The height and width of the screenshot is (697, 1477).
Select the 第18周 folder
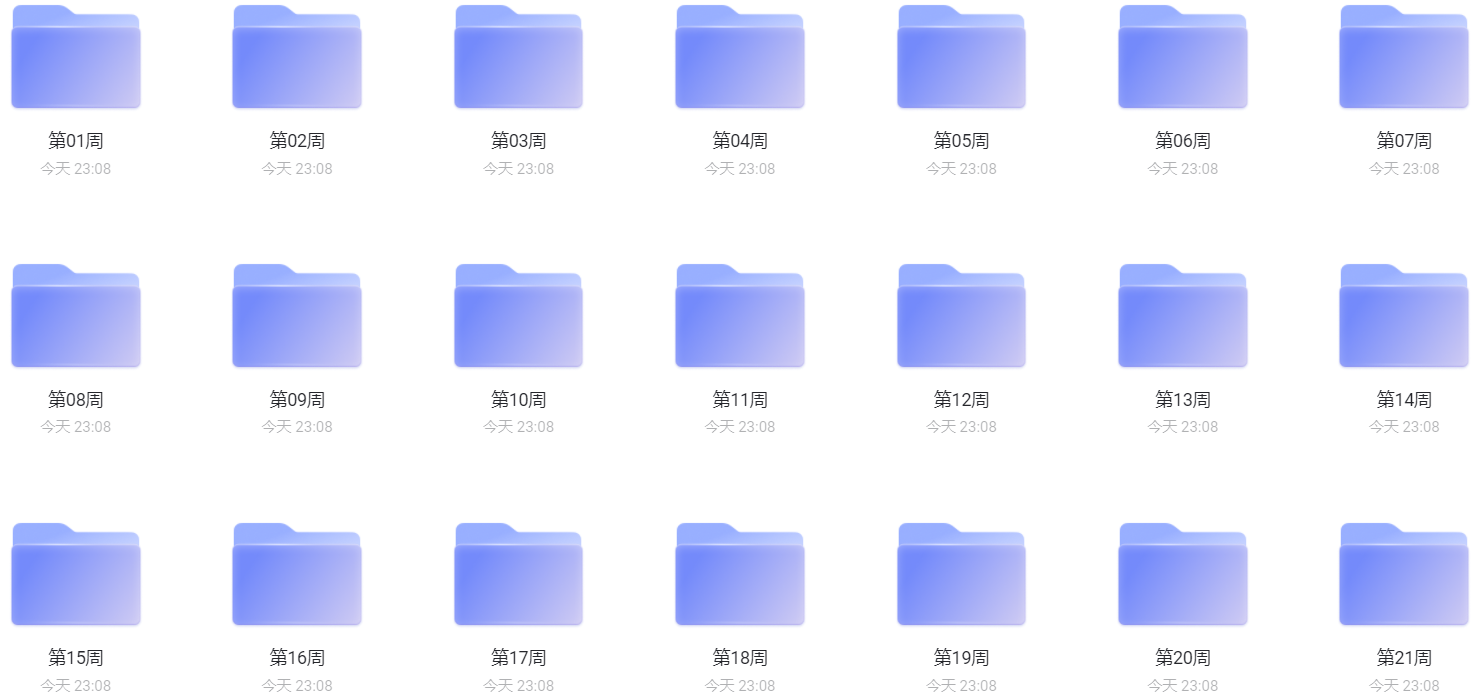click(740, 577)
